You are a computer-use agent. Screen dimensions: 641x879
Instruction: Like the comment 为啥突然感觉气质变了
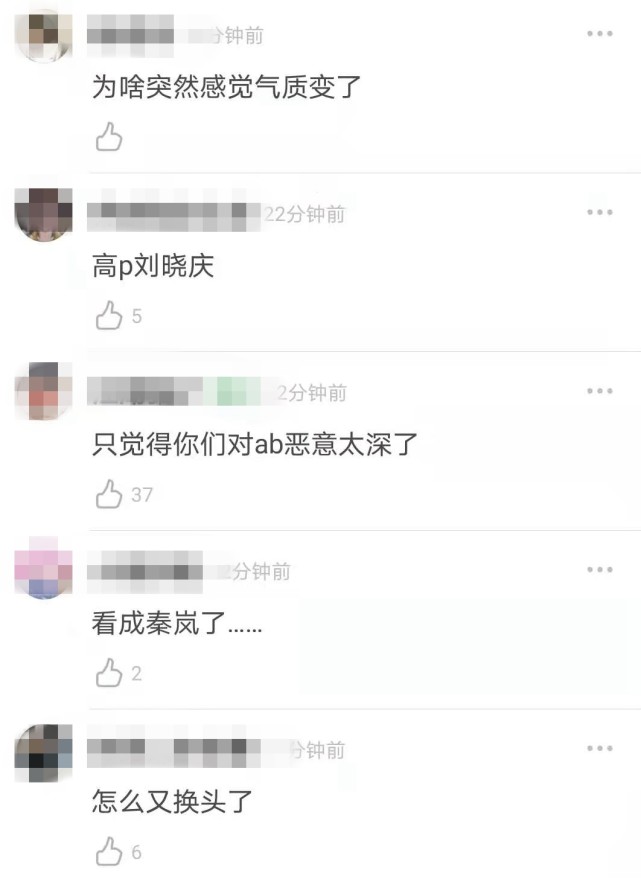(109, 137)
